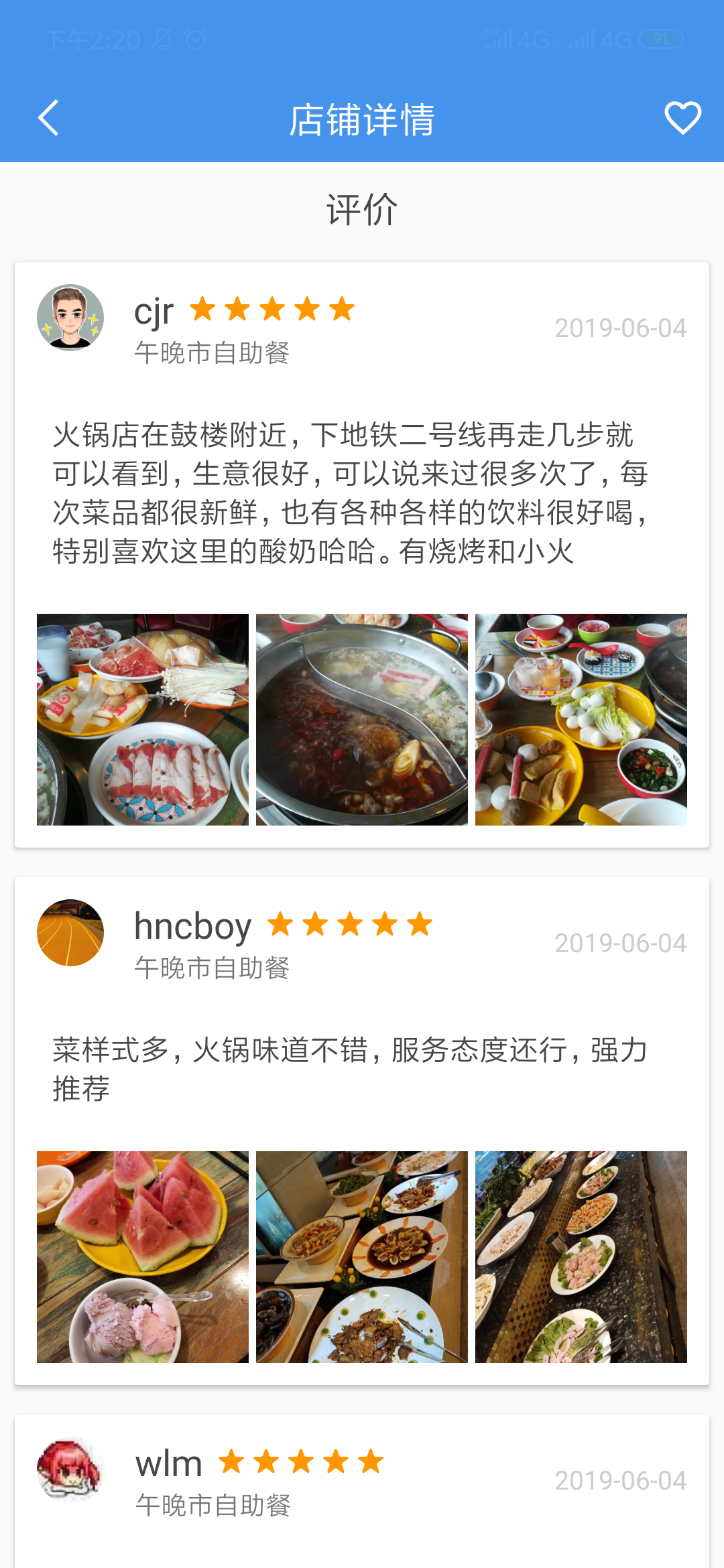Open hncboy's watermelon and ice cream photo

click(x=142, y=1256)
